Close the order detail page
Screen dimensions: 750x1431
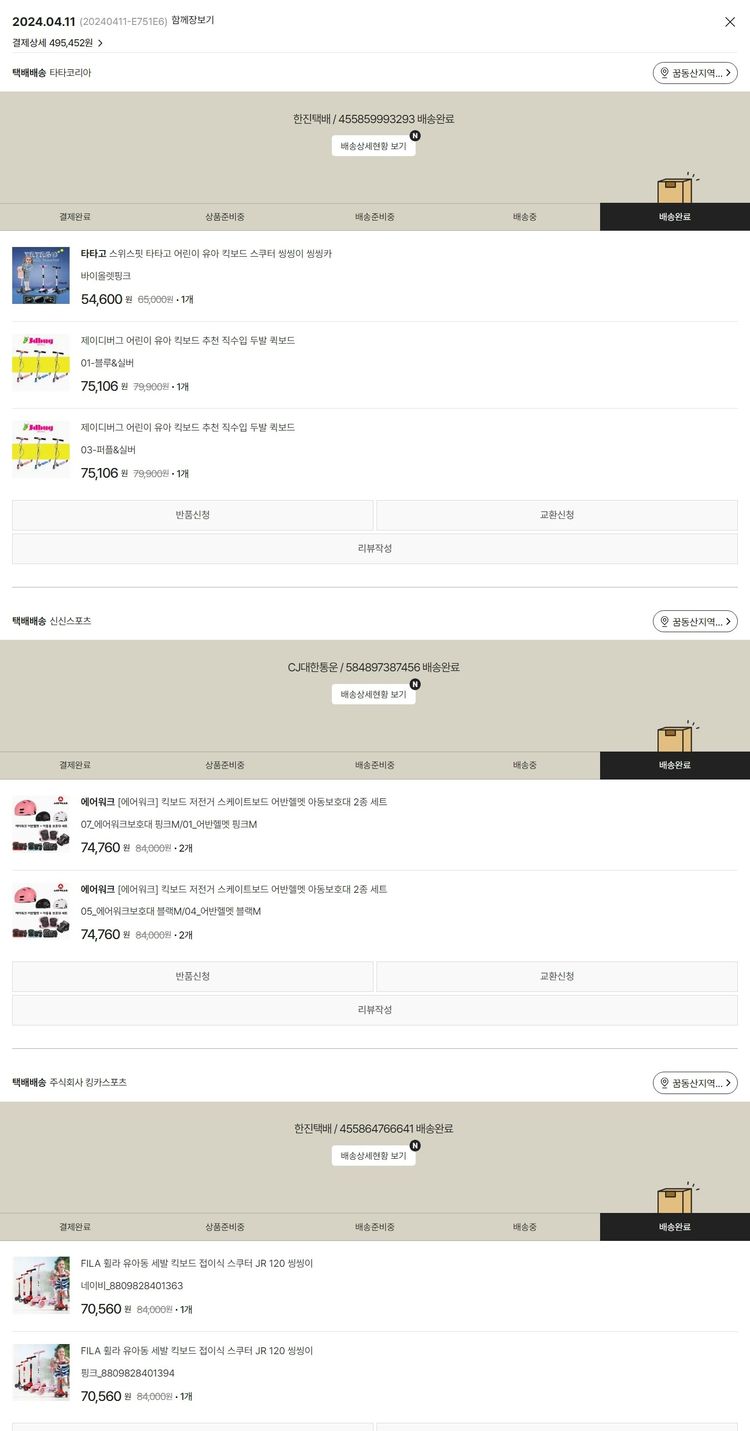pos(730,21)
